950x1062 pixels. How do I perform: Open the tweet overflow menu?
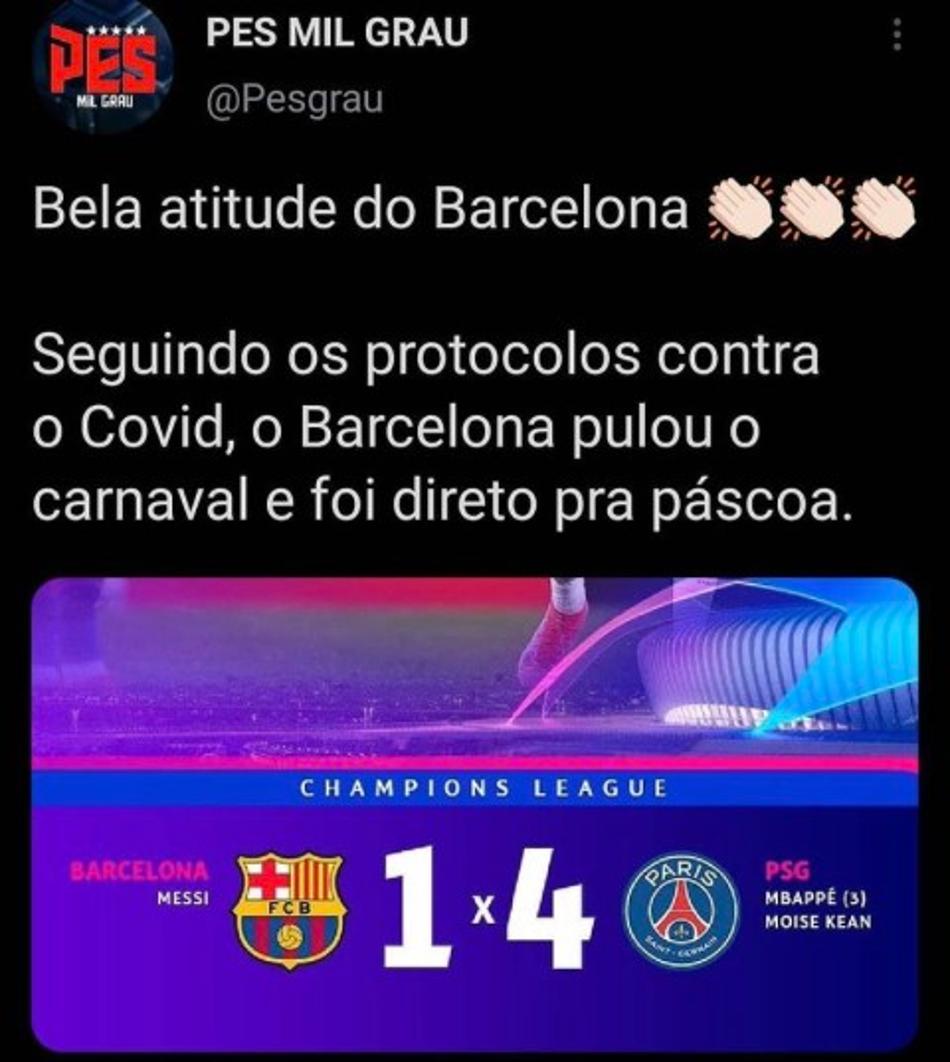[897, 37]
